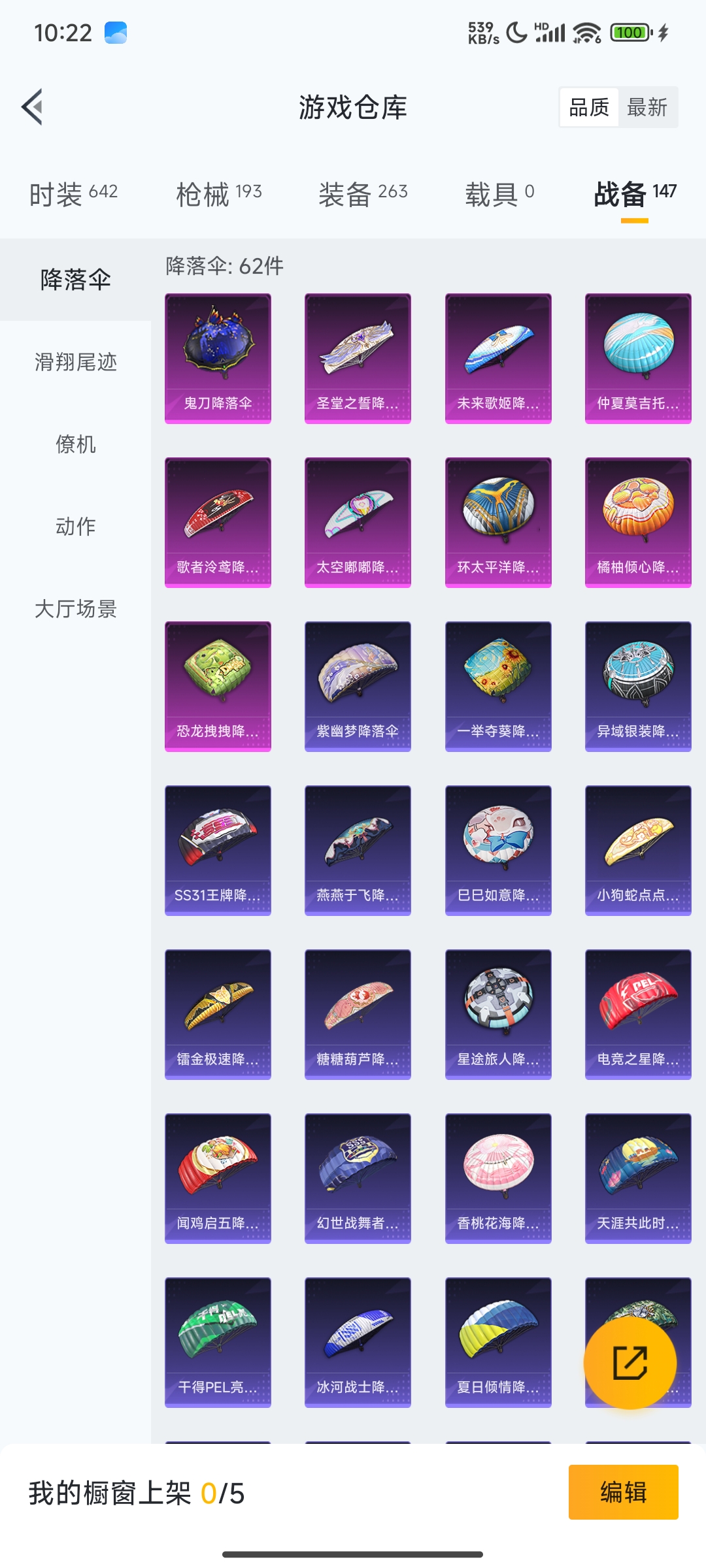The image size is (706, 1568).
Task: Open the 电竞之星 parachute item
Action: click(x=638, y=1014)
